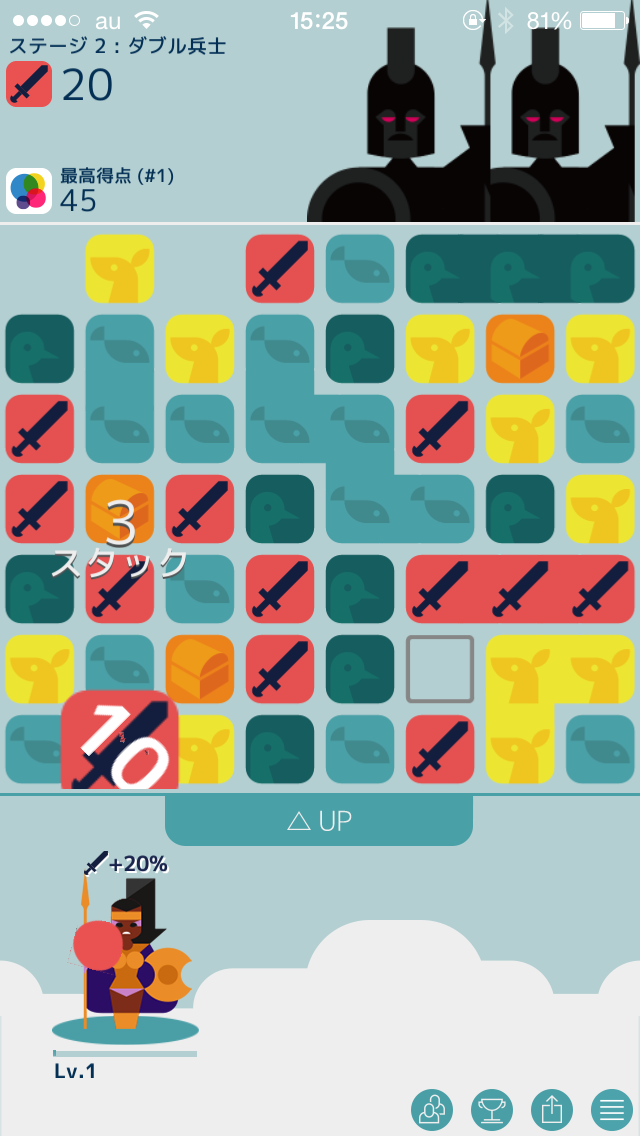Open the trophy achievements icon
640x1136 pixels.
pos(492,1109)
